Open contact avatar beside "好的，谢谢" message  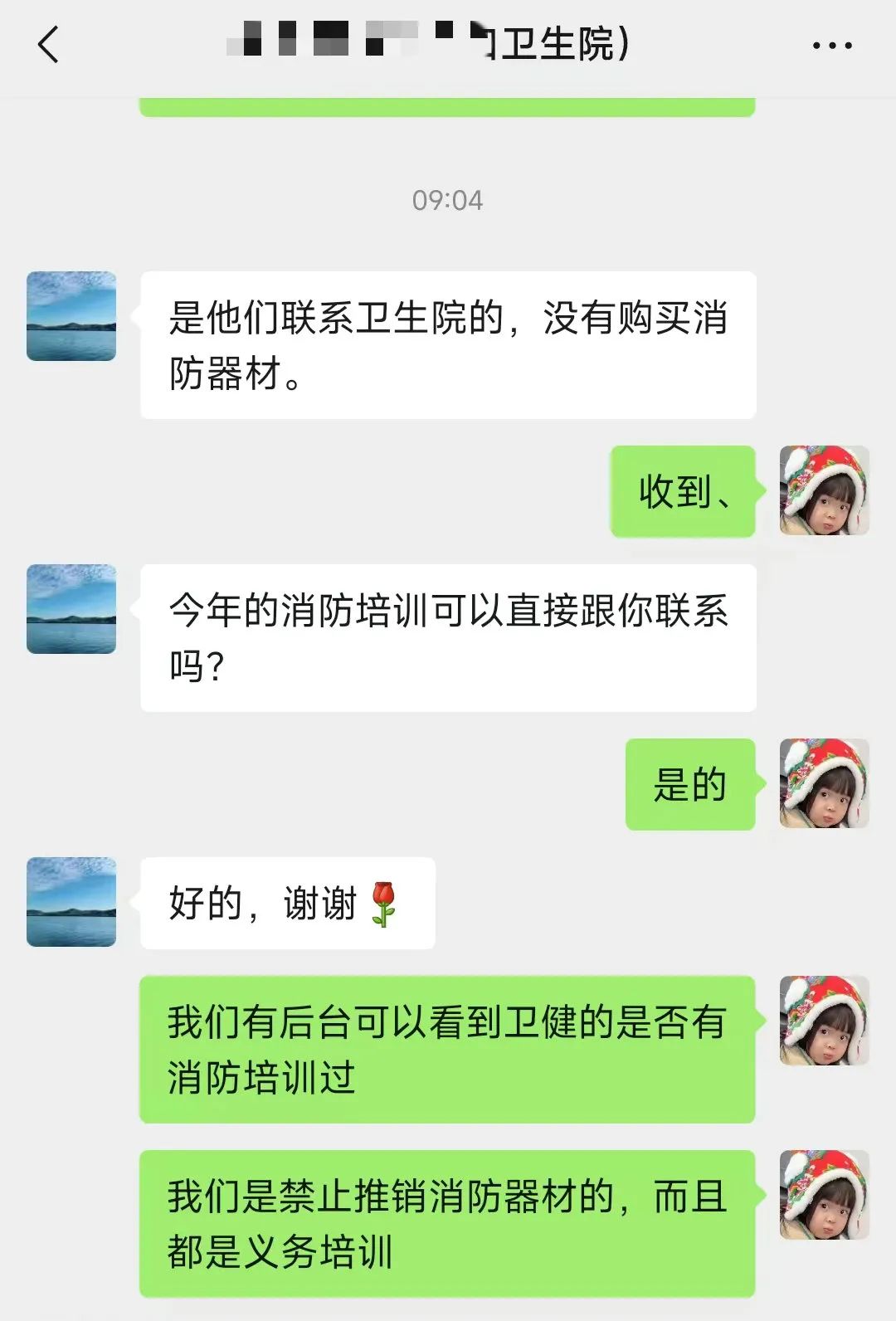(71, 902)
